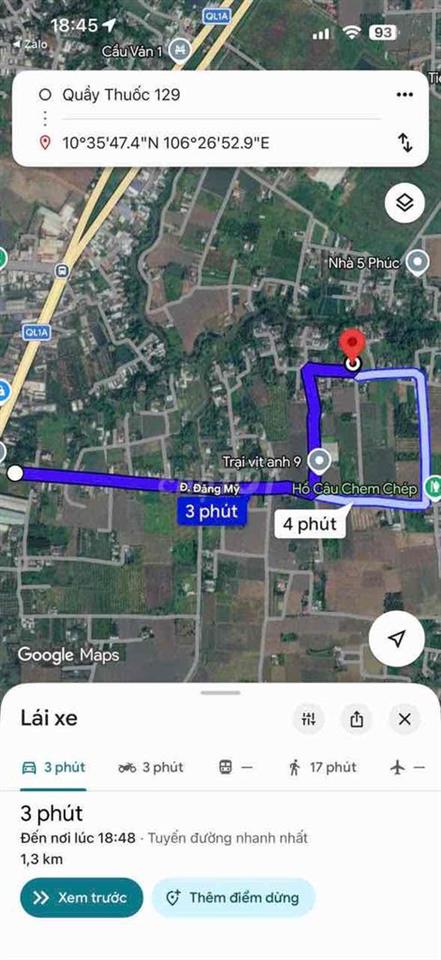Open the map layers button
The width and height of the screenshot is (441, 960).
pyautogui.click(x=404, y=203)
